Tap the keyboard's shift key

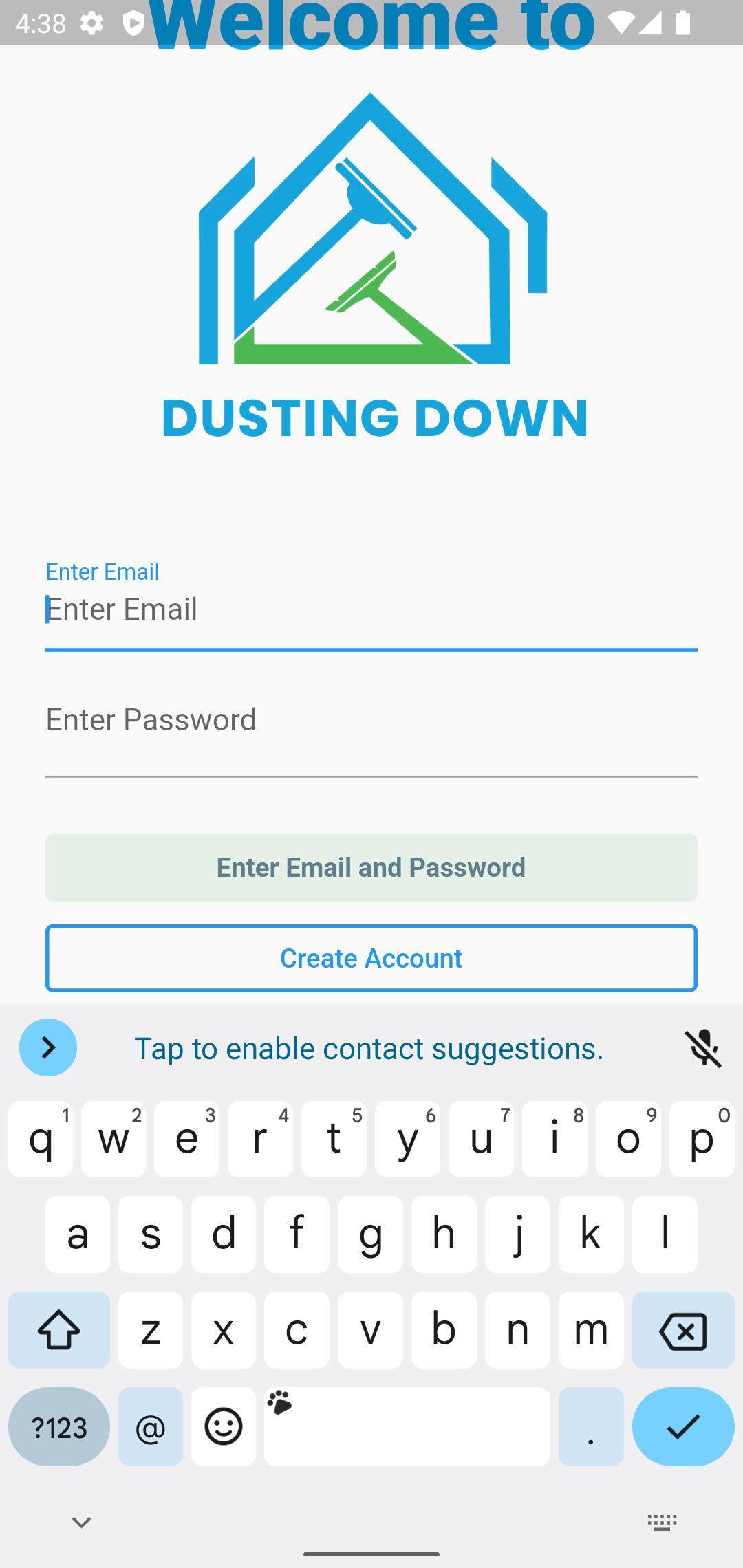(x=59, y=1330)
